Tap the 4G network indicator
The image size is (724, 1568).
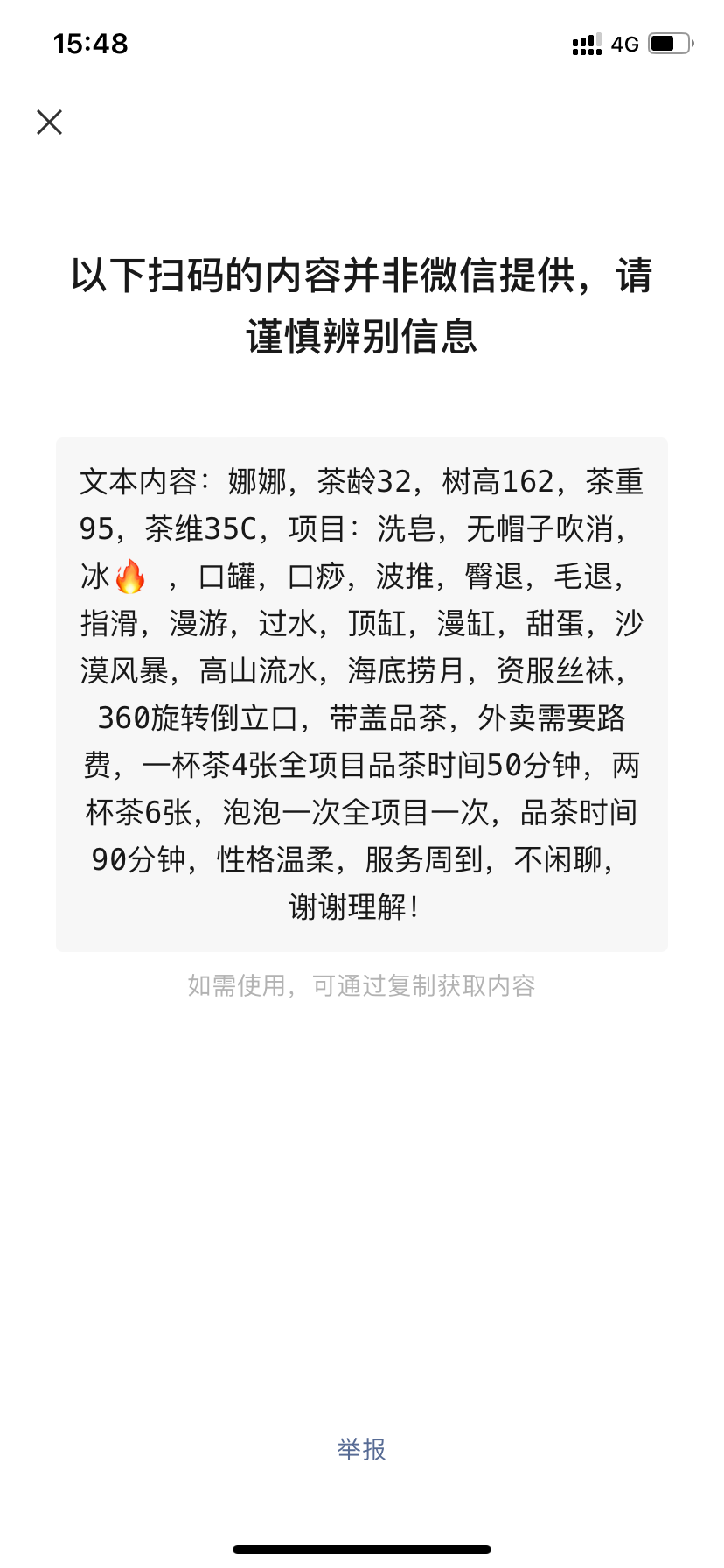(x=624, y=44)
